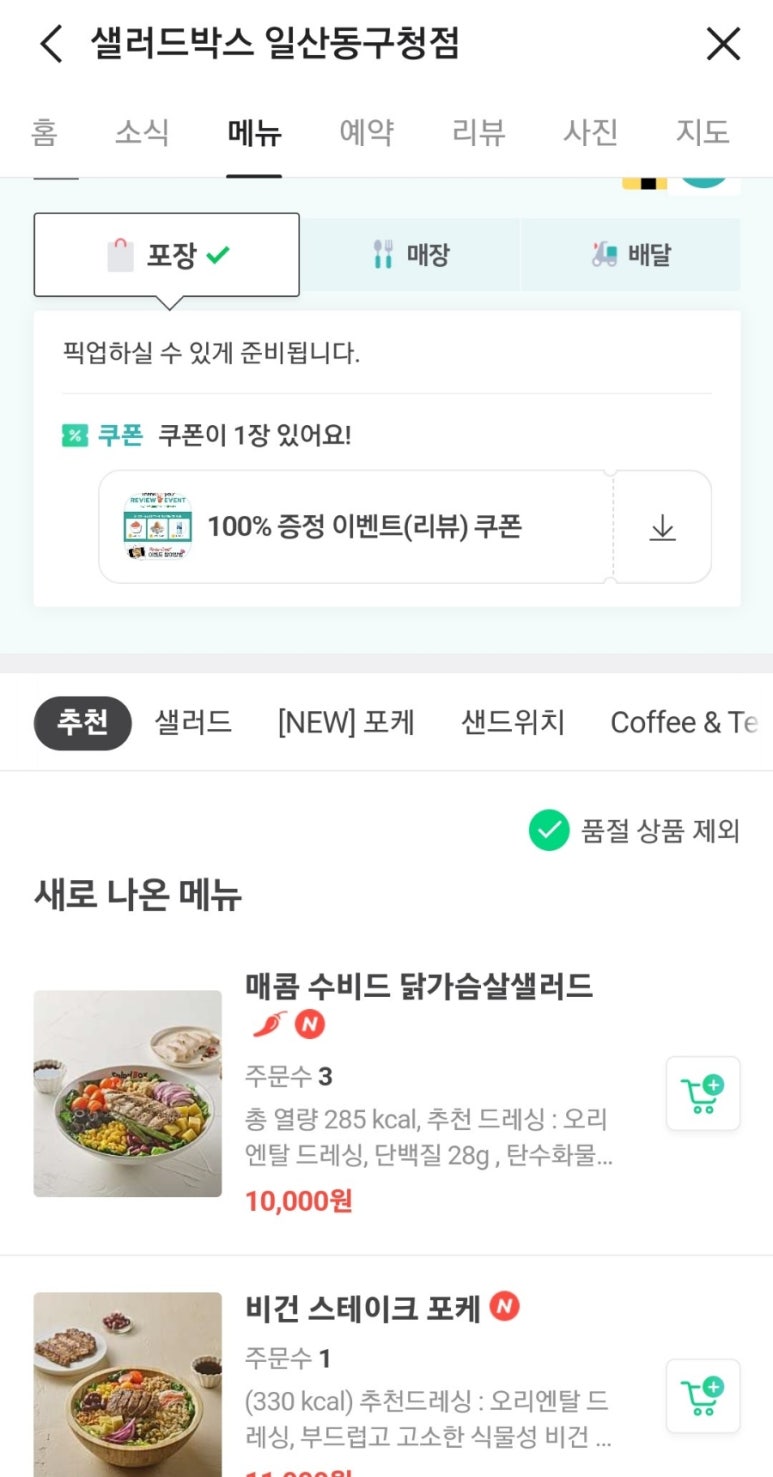The image size is (773, 1477).
Task: Toggle 품절 상품 제외 checkbox
Action: (x=549, y=830)
